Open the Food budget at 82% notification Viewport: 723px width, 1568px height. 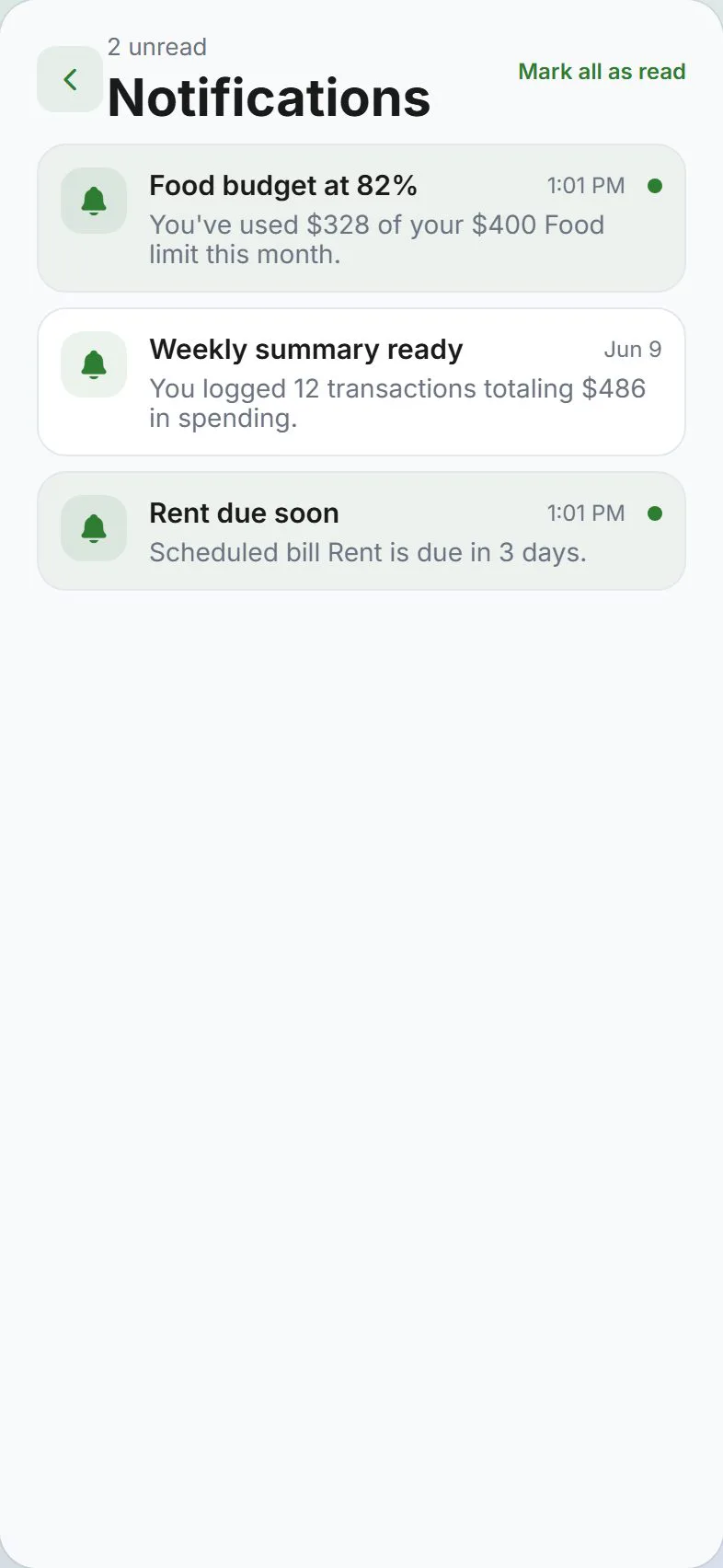[361, 218]
